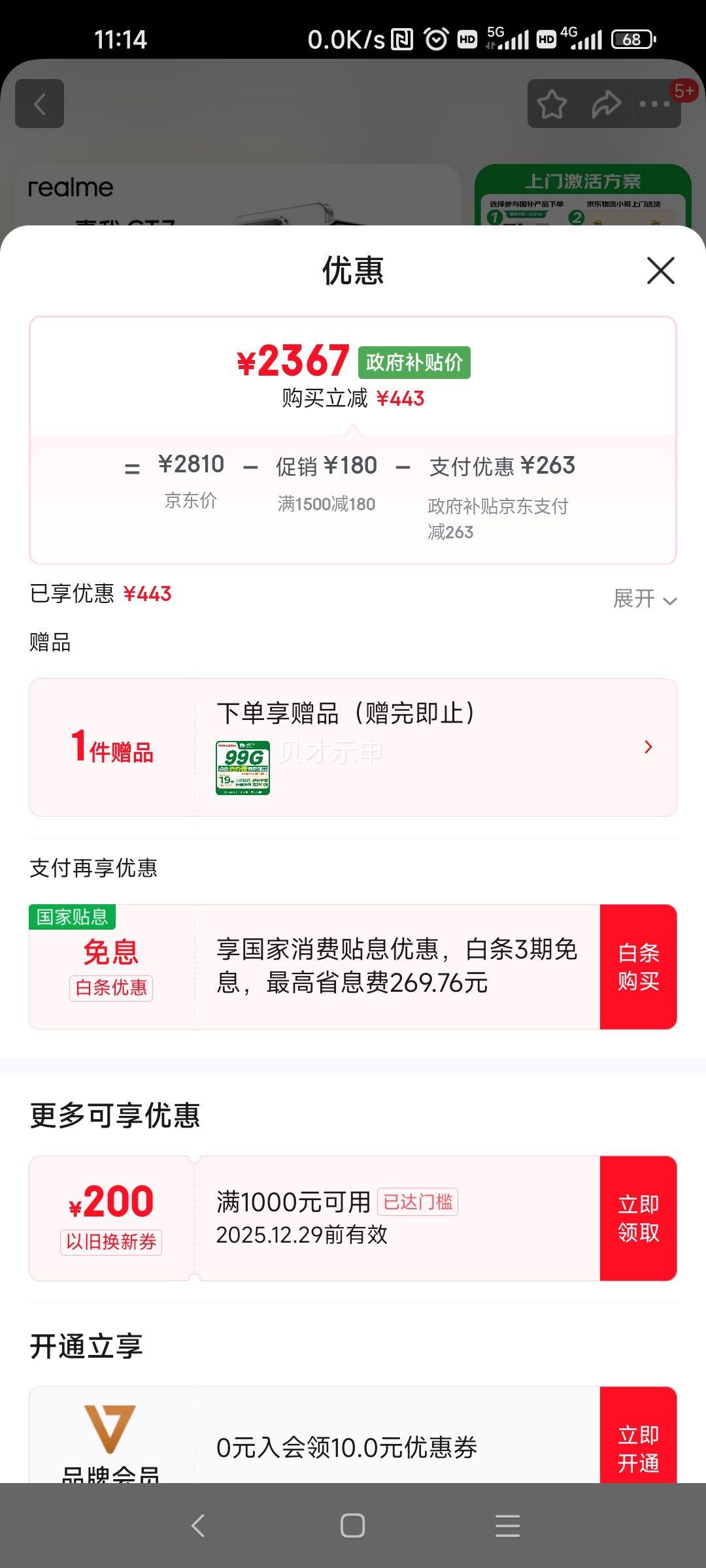The width and height of the screenshot is (706, 1568).
Task: Tap the back arrow on the product page
Action: (x=41, y=105)
